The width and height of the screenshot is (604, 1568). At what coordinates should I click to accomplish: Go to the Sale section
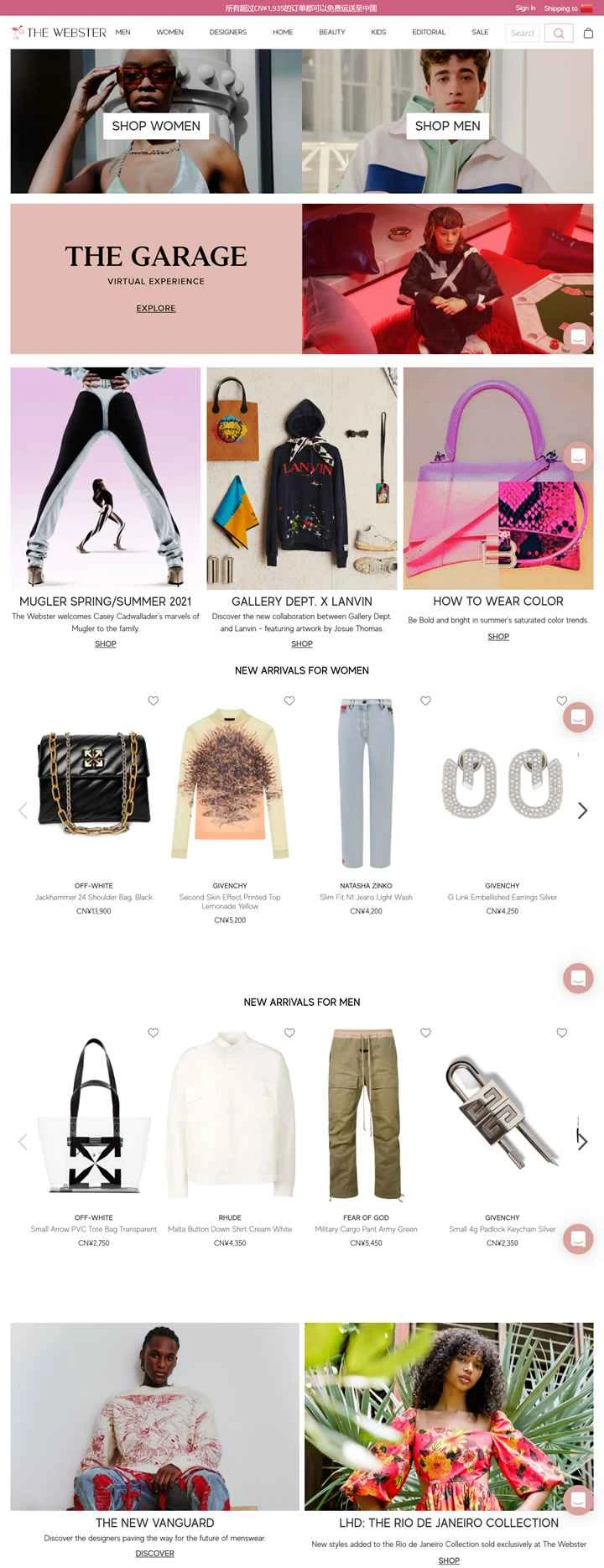click(480, 33)
